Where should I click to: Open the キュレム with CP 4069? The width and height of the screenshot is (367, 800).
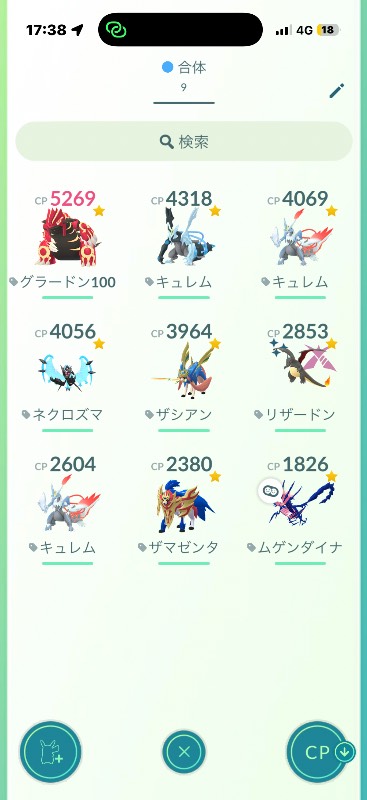[x=300, y=238]
